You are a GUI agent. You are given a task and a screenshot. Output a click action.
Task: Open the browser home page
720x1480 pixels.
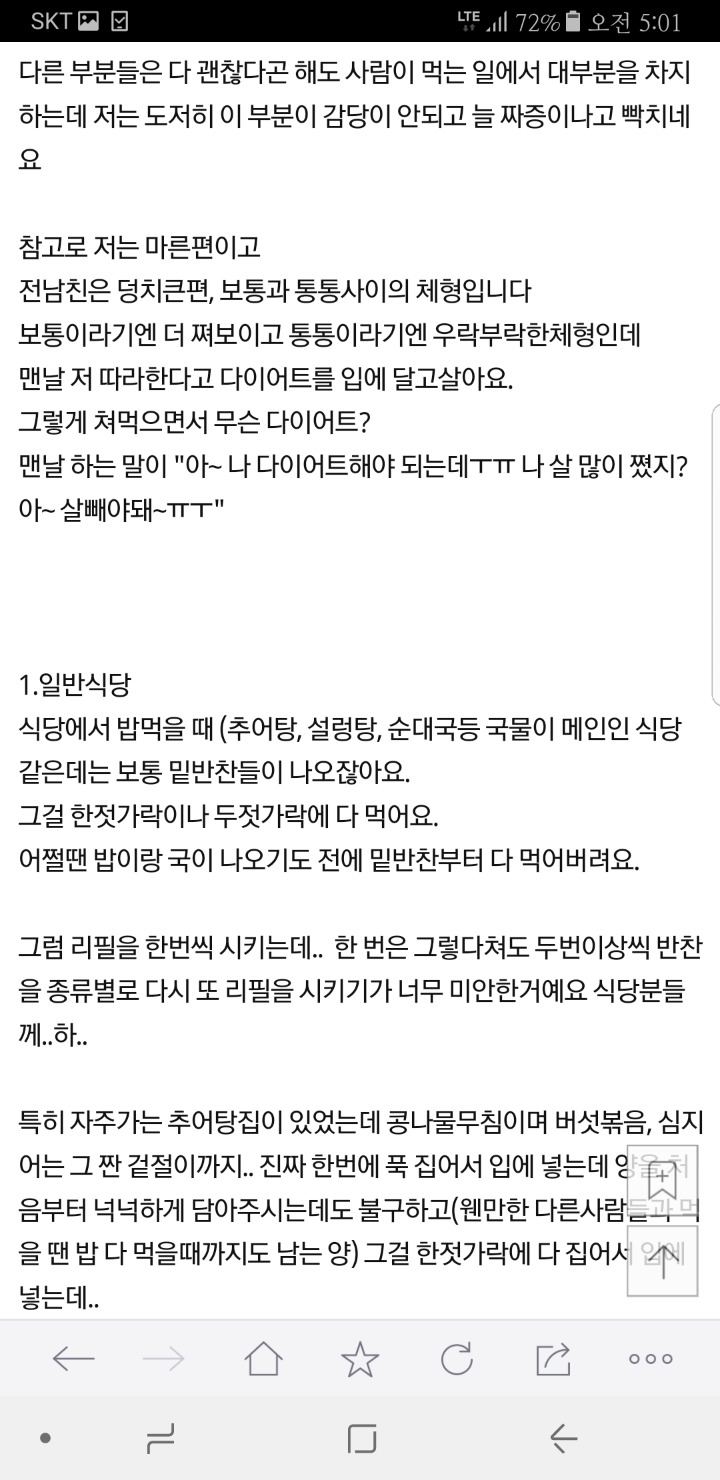tap(263, 1358)
